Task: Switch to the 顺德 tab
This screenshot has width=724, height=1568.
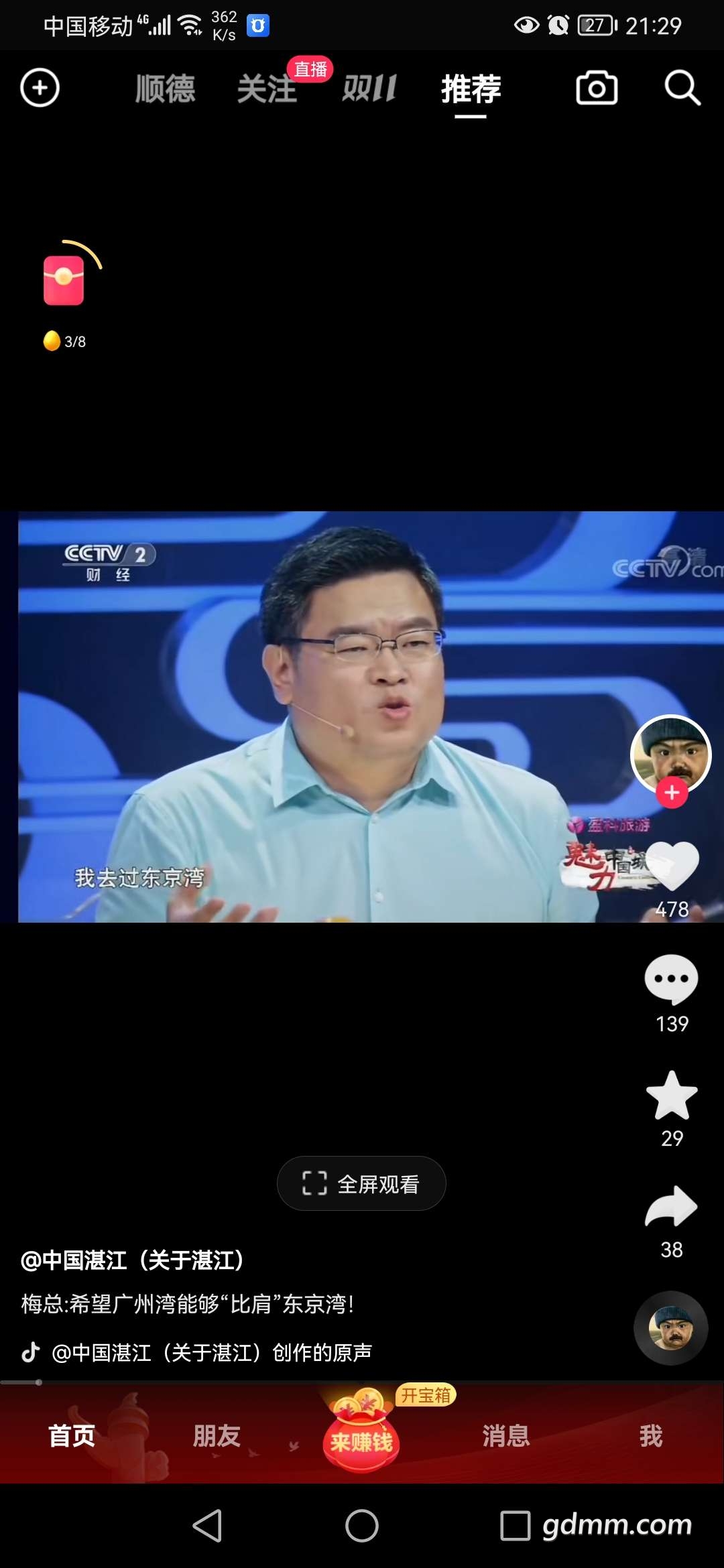Action: [x=165, y=88]
